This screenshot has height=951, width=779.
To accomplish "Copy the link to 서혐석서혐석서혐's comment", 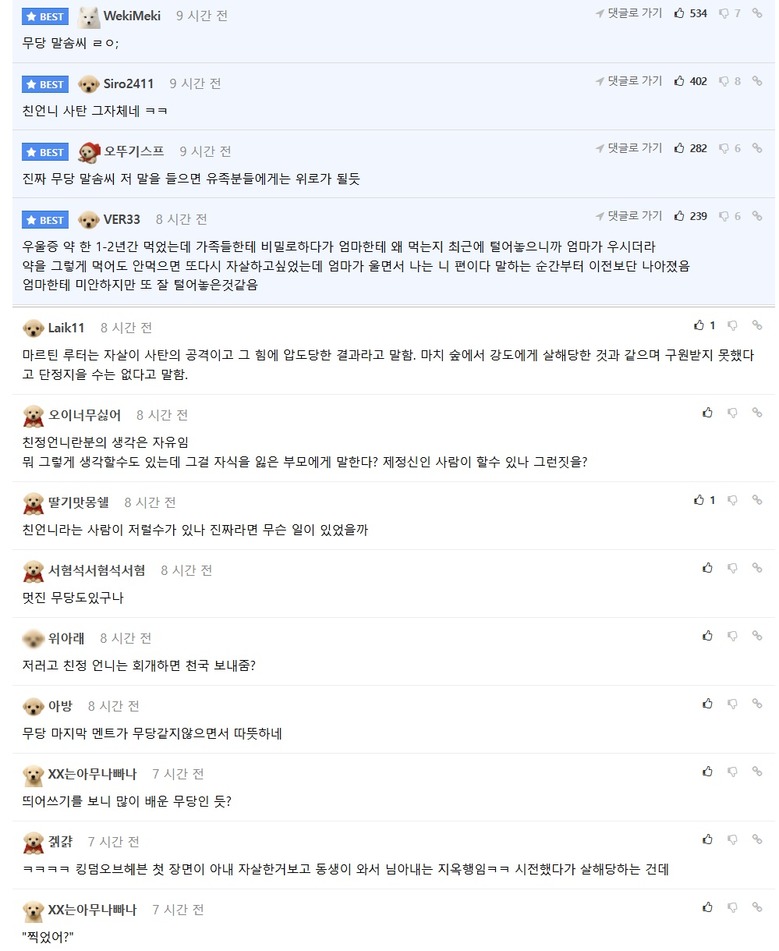I will click(757, 567).
